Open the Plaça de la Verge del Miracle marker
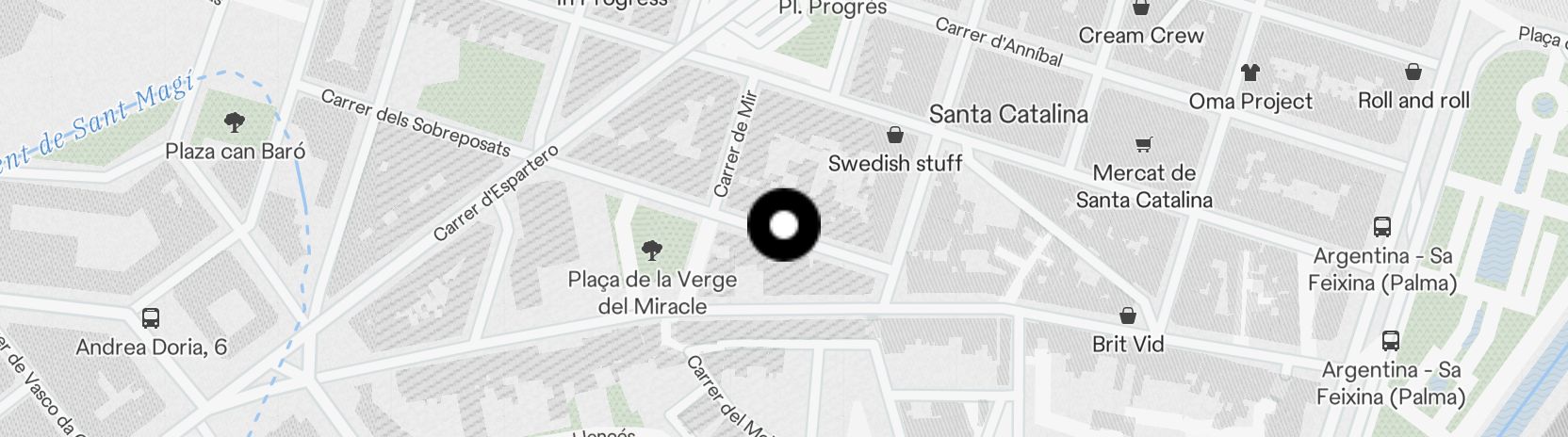The width and height of the screenshot is (1568, 437). 651,251
